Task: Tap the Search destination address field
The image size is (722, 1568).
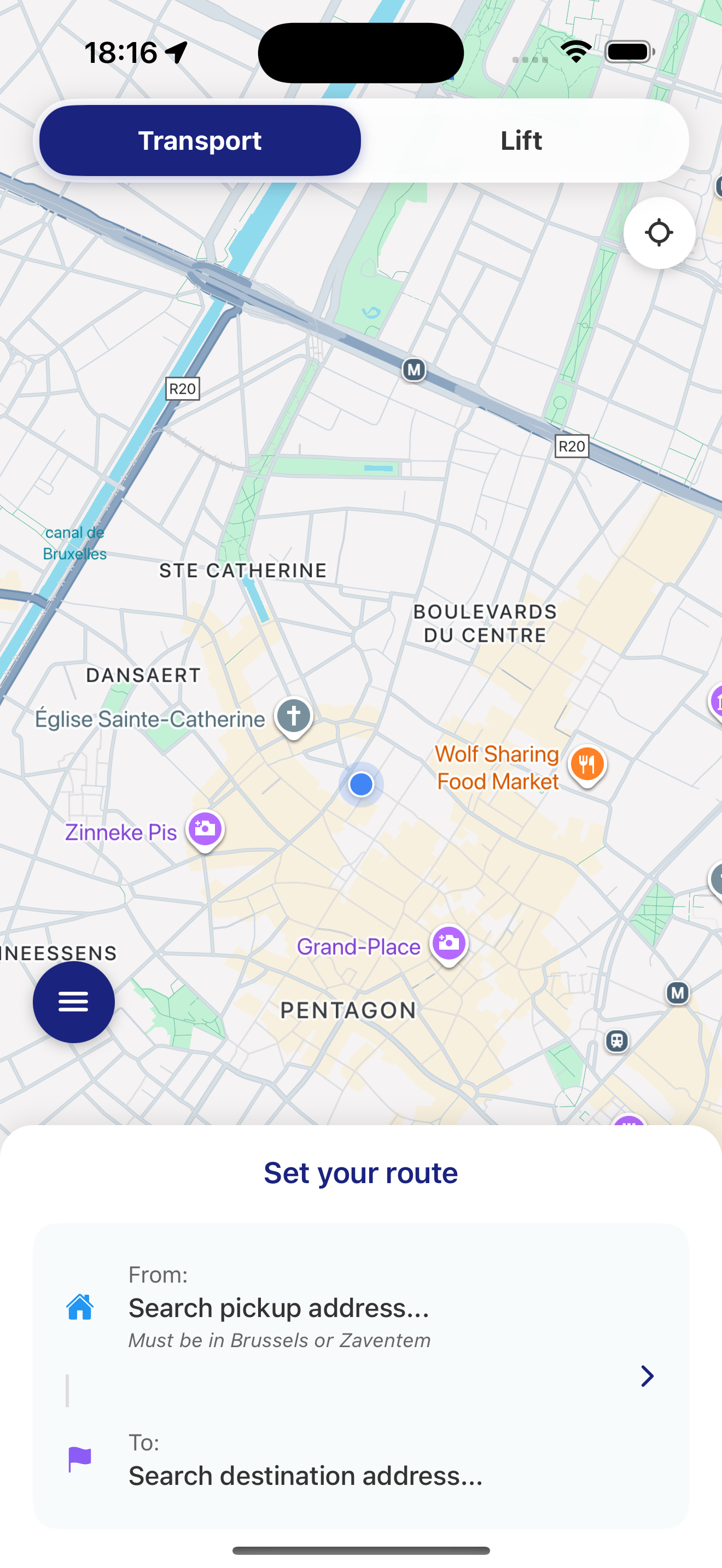Action: point(305,1476)
